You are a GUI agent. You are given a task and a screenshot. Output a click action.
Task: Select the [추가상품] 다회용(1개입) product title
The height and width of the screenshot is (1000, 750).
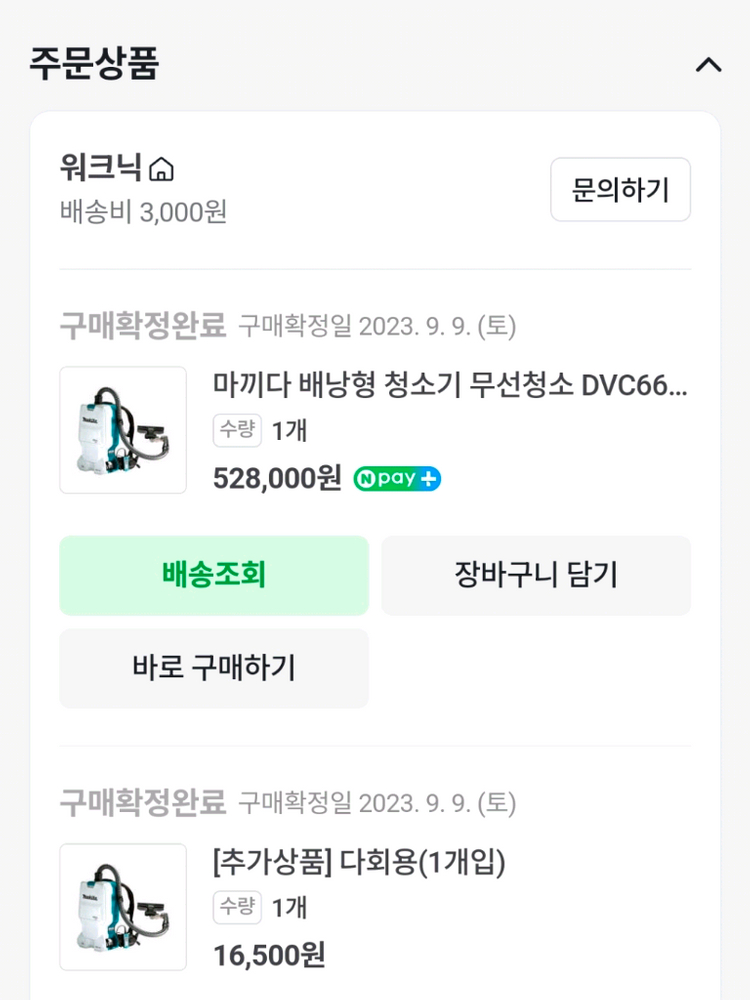pyautogui.click(x=350, y=864)
